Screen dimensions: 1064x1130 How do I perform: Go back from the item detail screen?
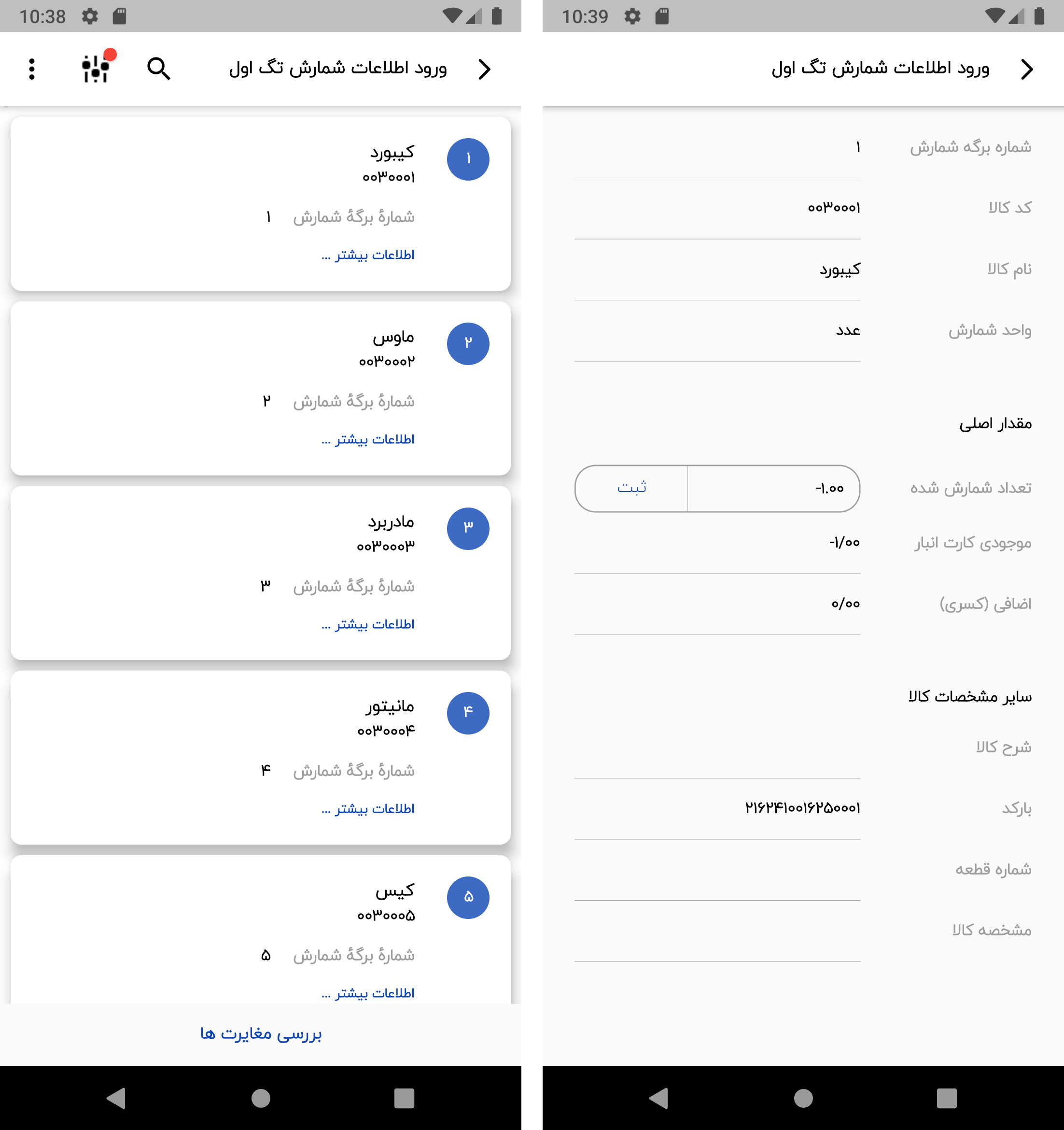click(x=1026, y=69)
